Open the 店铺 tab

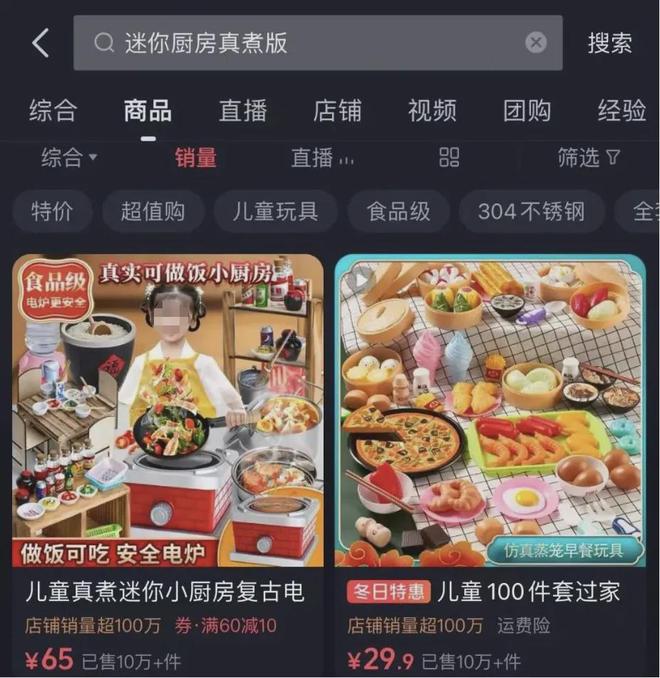337,110
